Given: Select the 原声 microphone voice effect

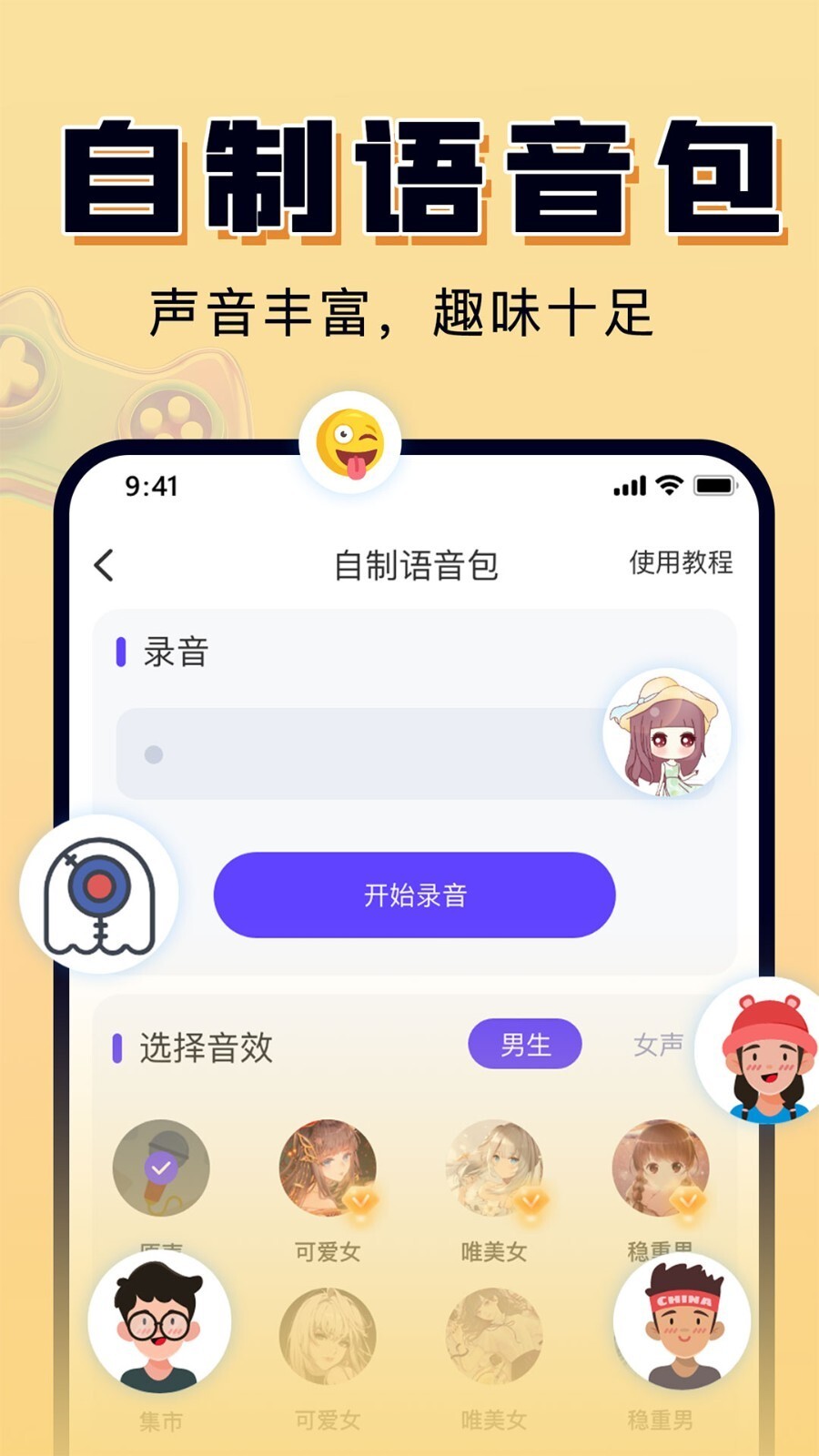Looking at the screenshot, I should click(159, 1168).
